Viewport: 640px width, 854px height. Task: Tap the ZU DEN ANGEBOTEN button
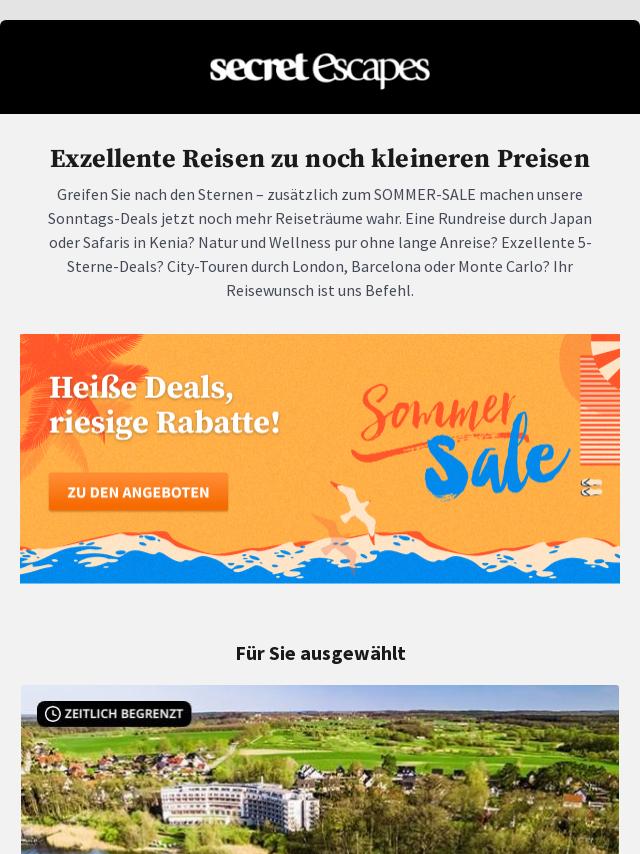138,492
